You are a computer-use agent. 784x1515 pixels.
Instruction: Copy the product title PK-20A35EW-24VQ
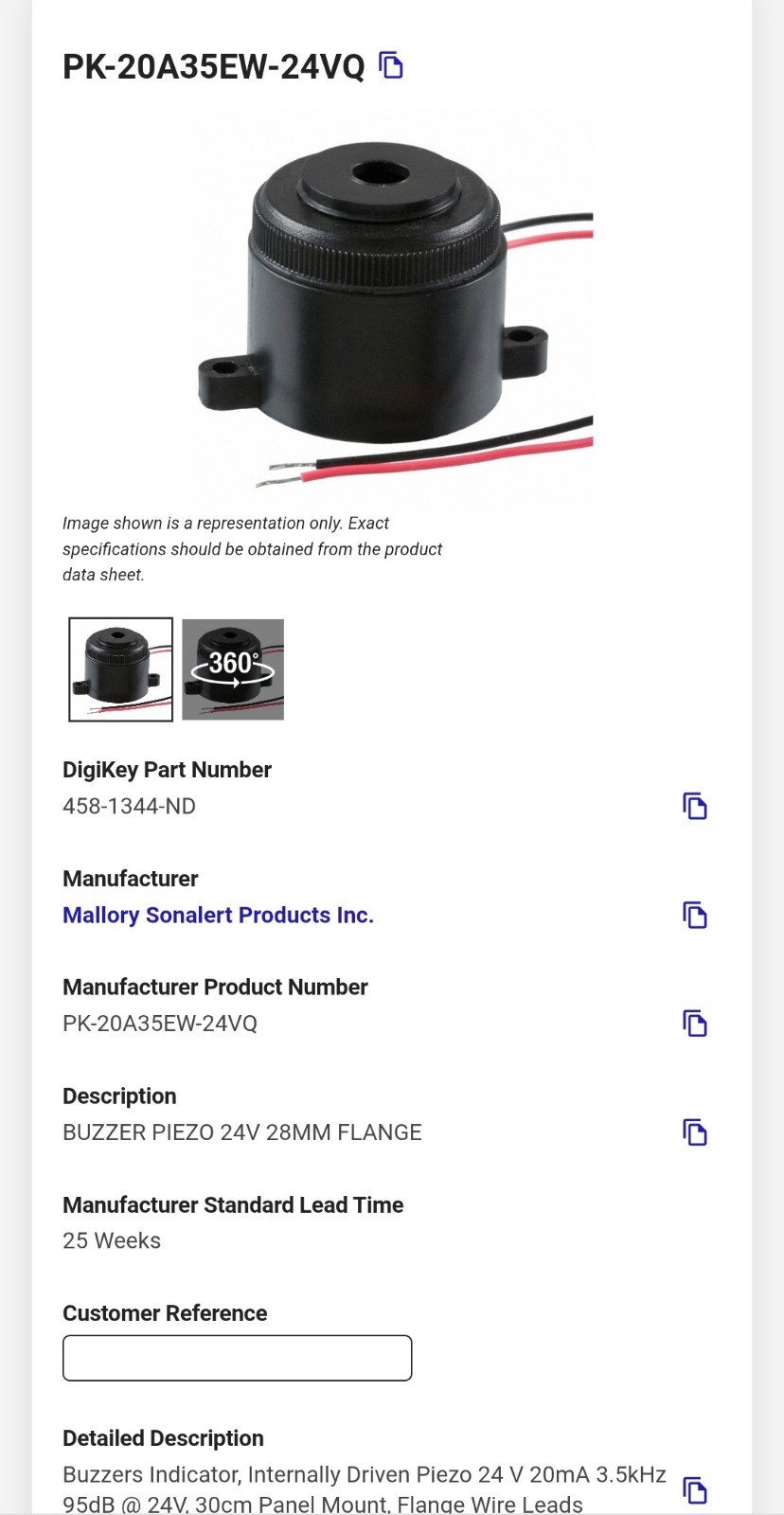(391, 65)
